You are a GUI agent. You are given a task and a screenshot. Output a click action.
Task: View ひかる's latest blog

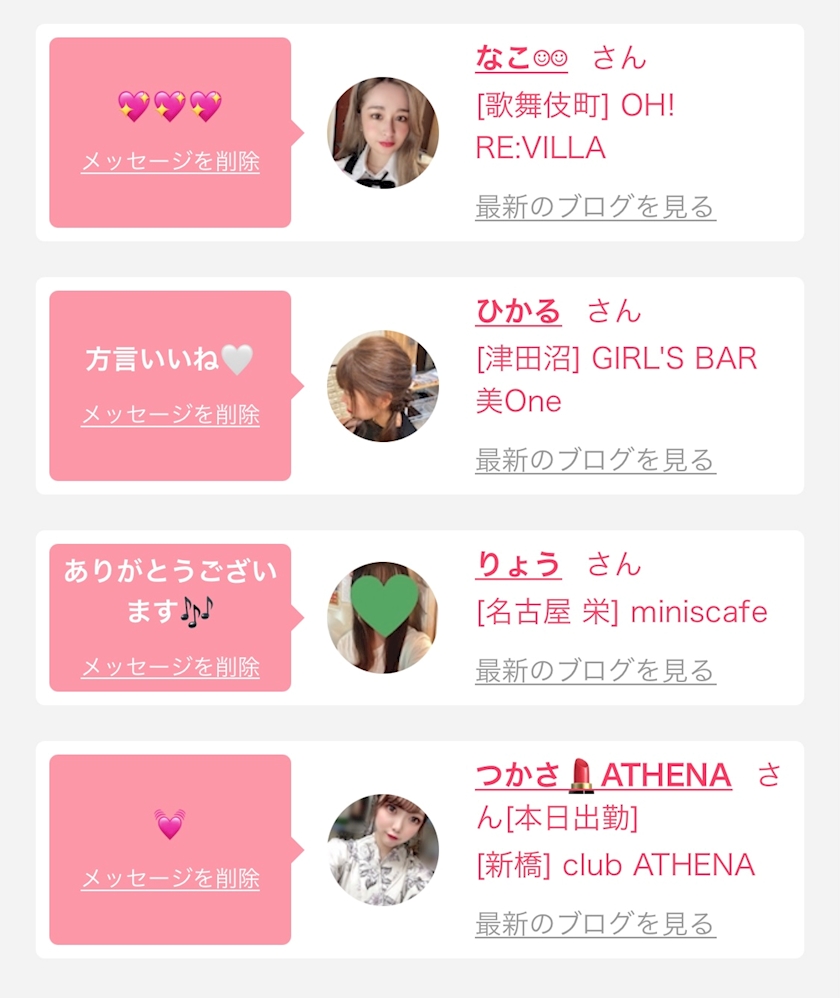(595, 460)
